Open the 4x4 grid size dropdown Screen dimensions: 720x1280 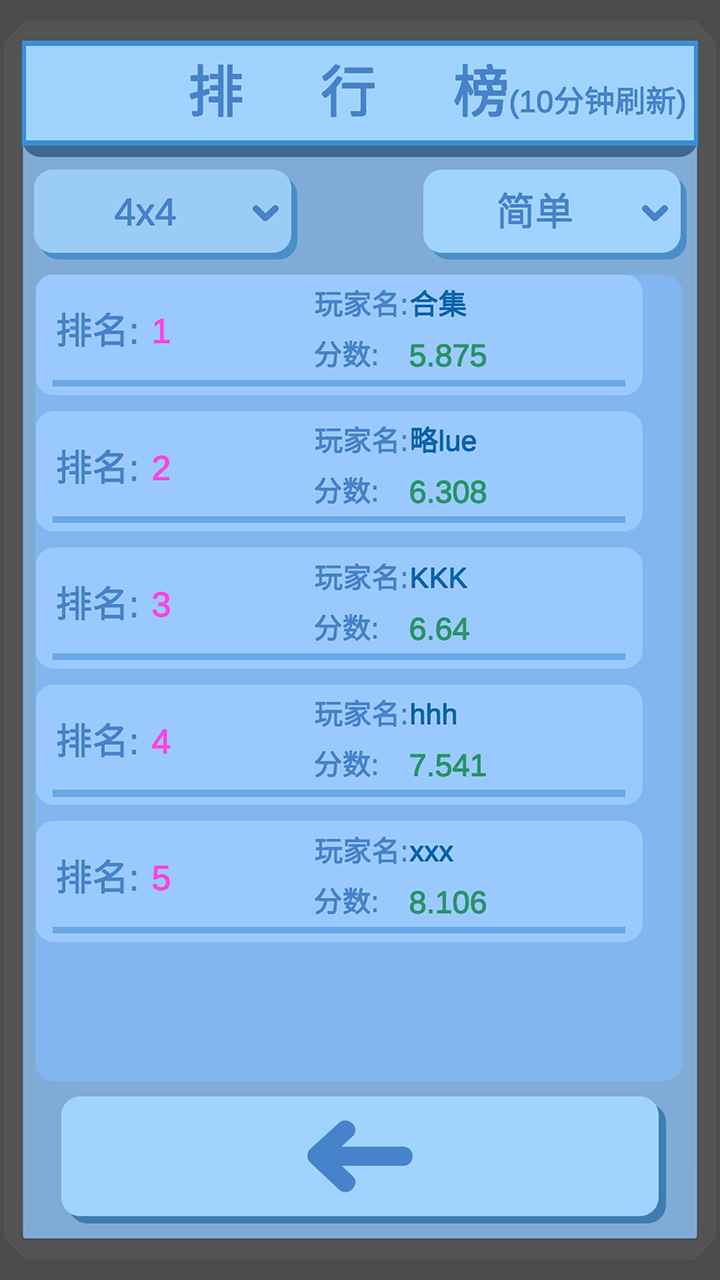pyautogui.click(x=164, y=212)
